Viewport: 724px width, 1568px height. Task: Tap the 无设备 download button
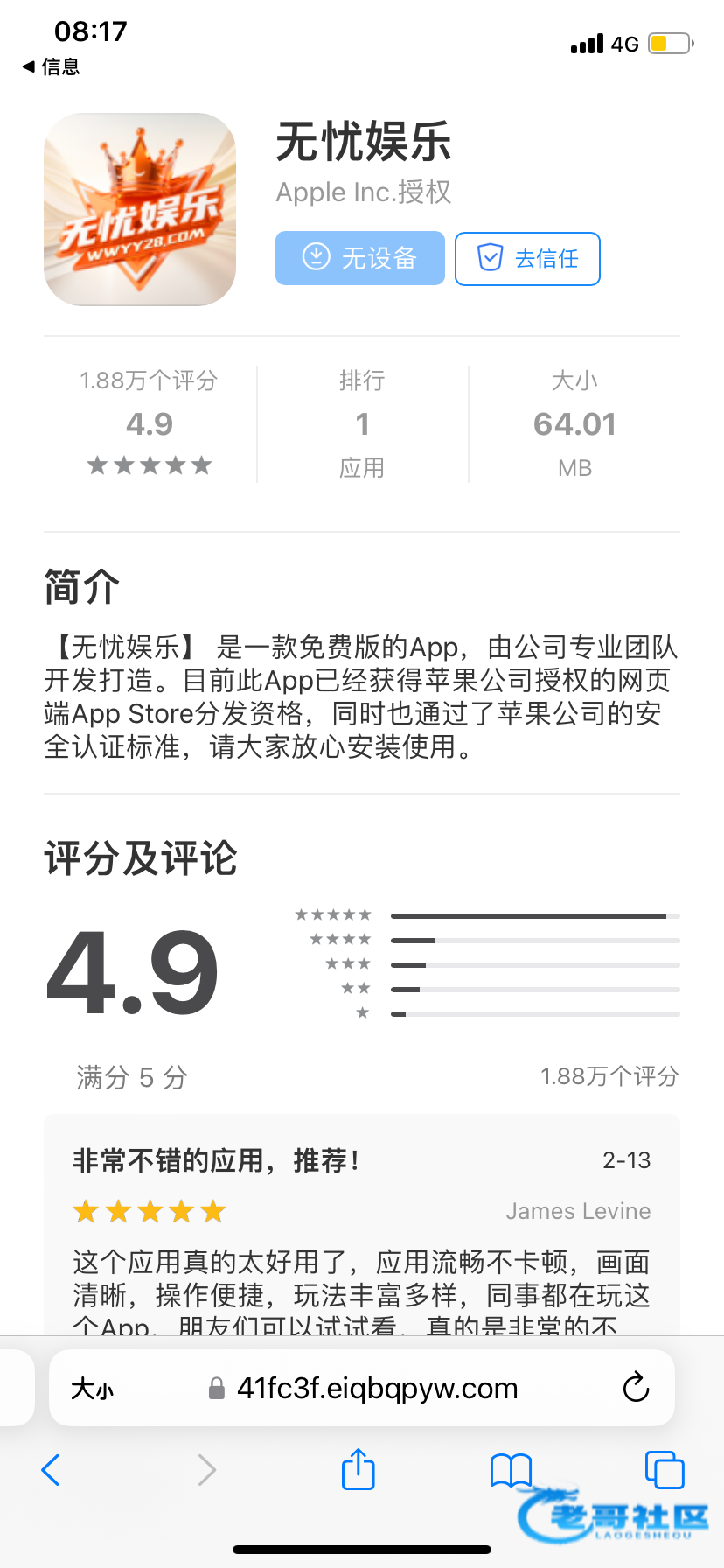359,258
